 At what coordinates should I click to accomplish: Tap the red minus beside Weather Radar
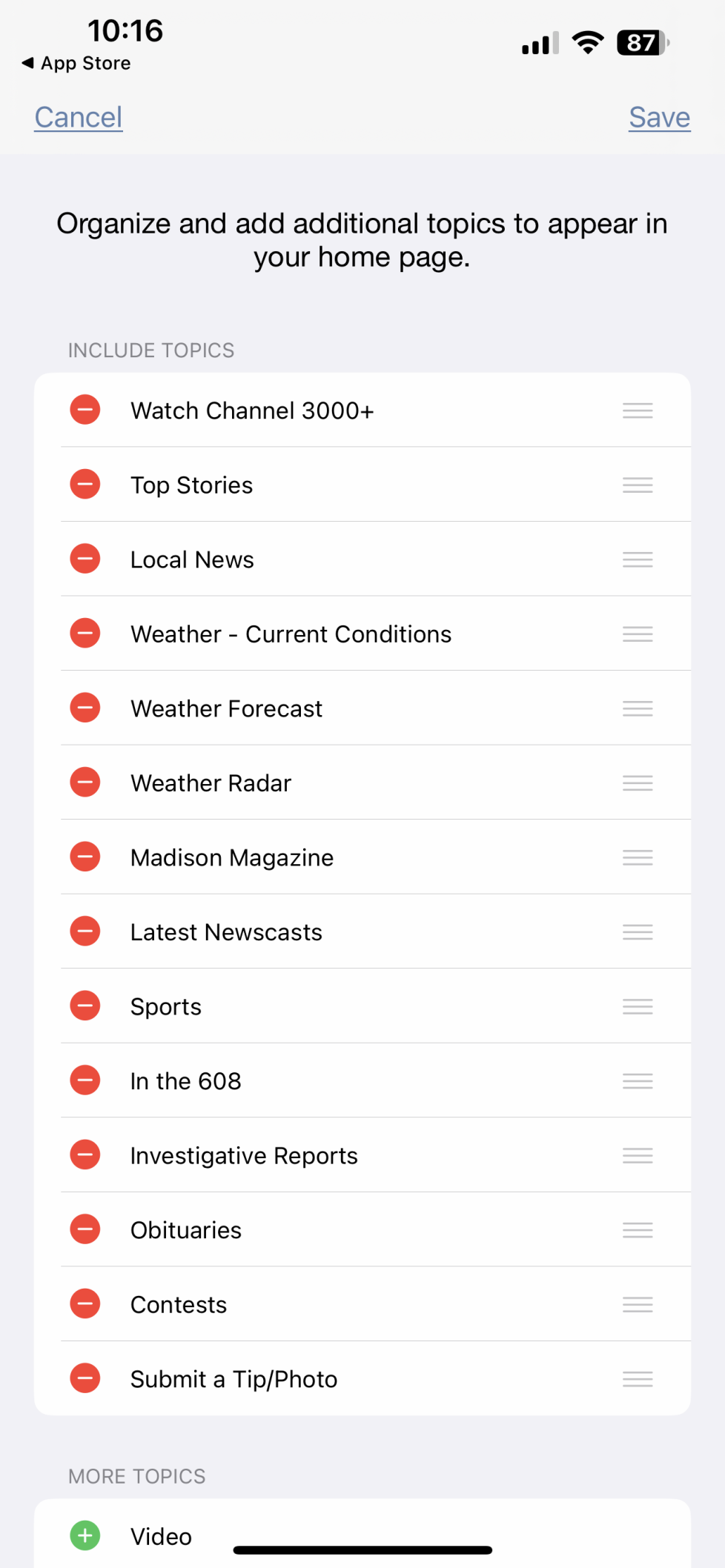[x=85, y=782]
